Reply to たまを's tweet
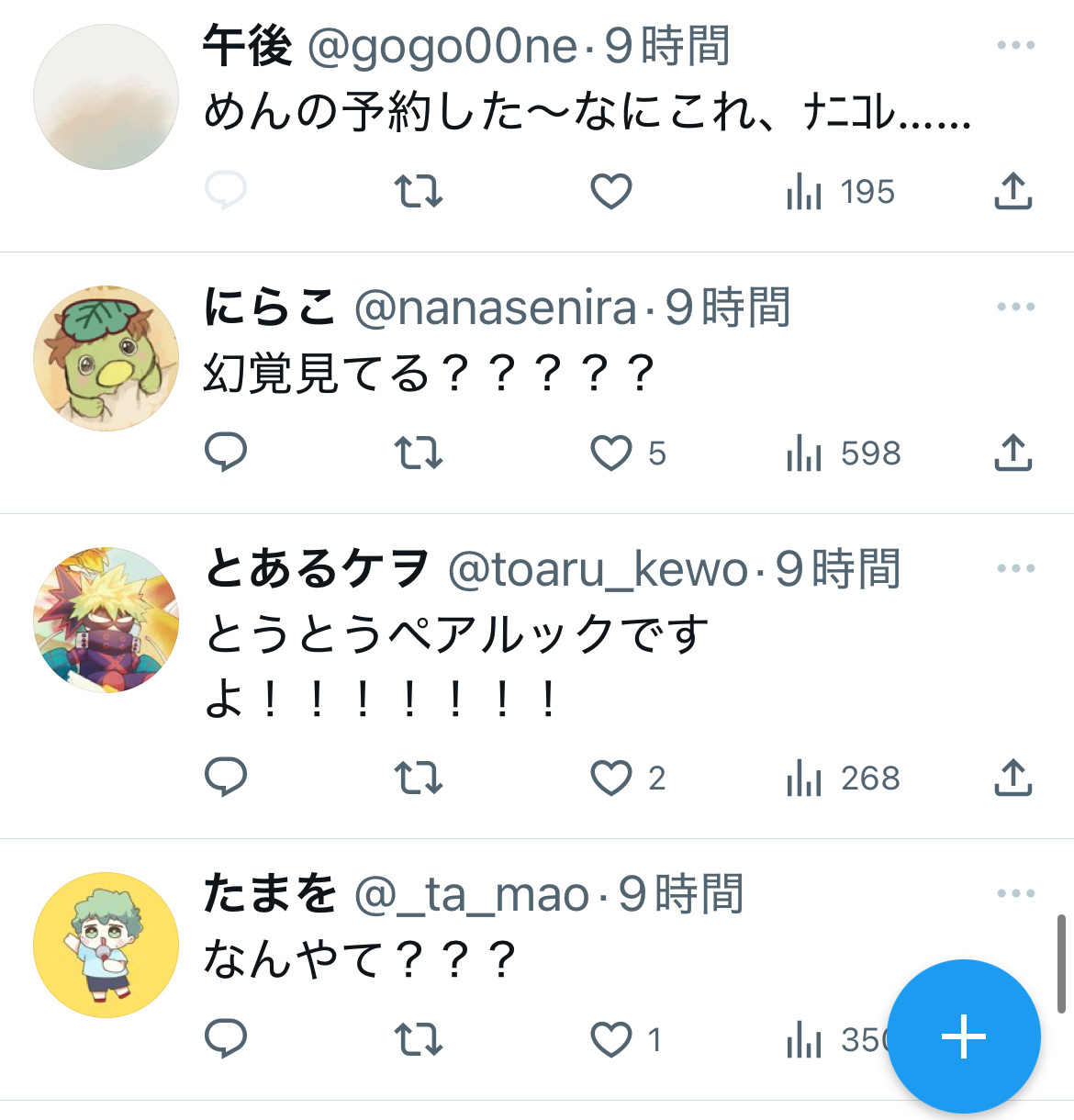The height and width of the screenshot is (1120, 1074). (225, 1038)
